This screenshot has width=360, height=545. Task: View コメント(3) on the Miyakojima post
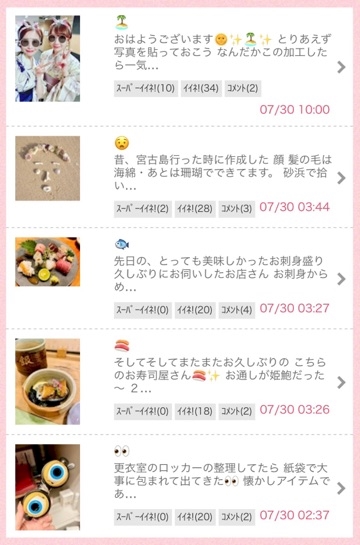coord(237,209)
